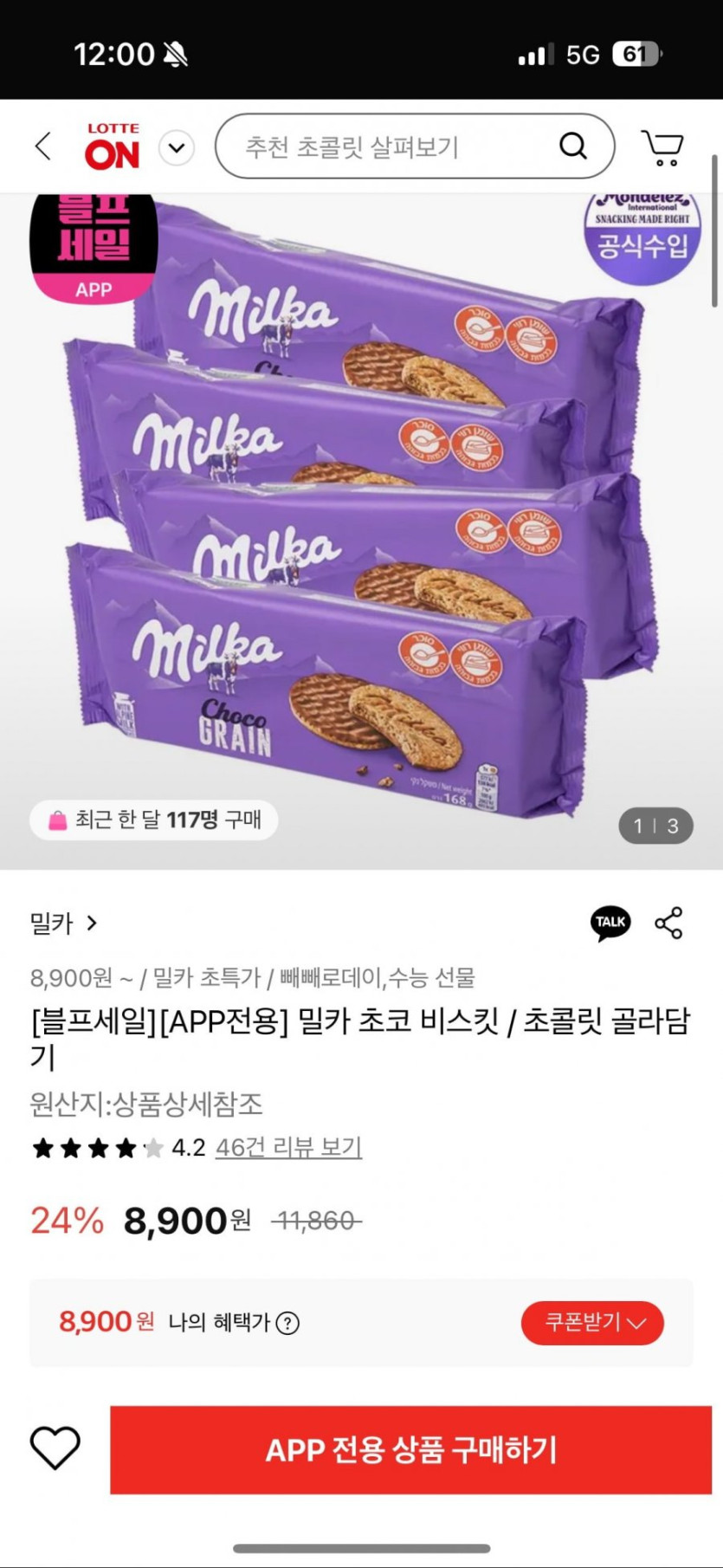
Task: Tap the magnifier search icon
Action: pyautogui.click(x=573, y=146)
